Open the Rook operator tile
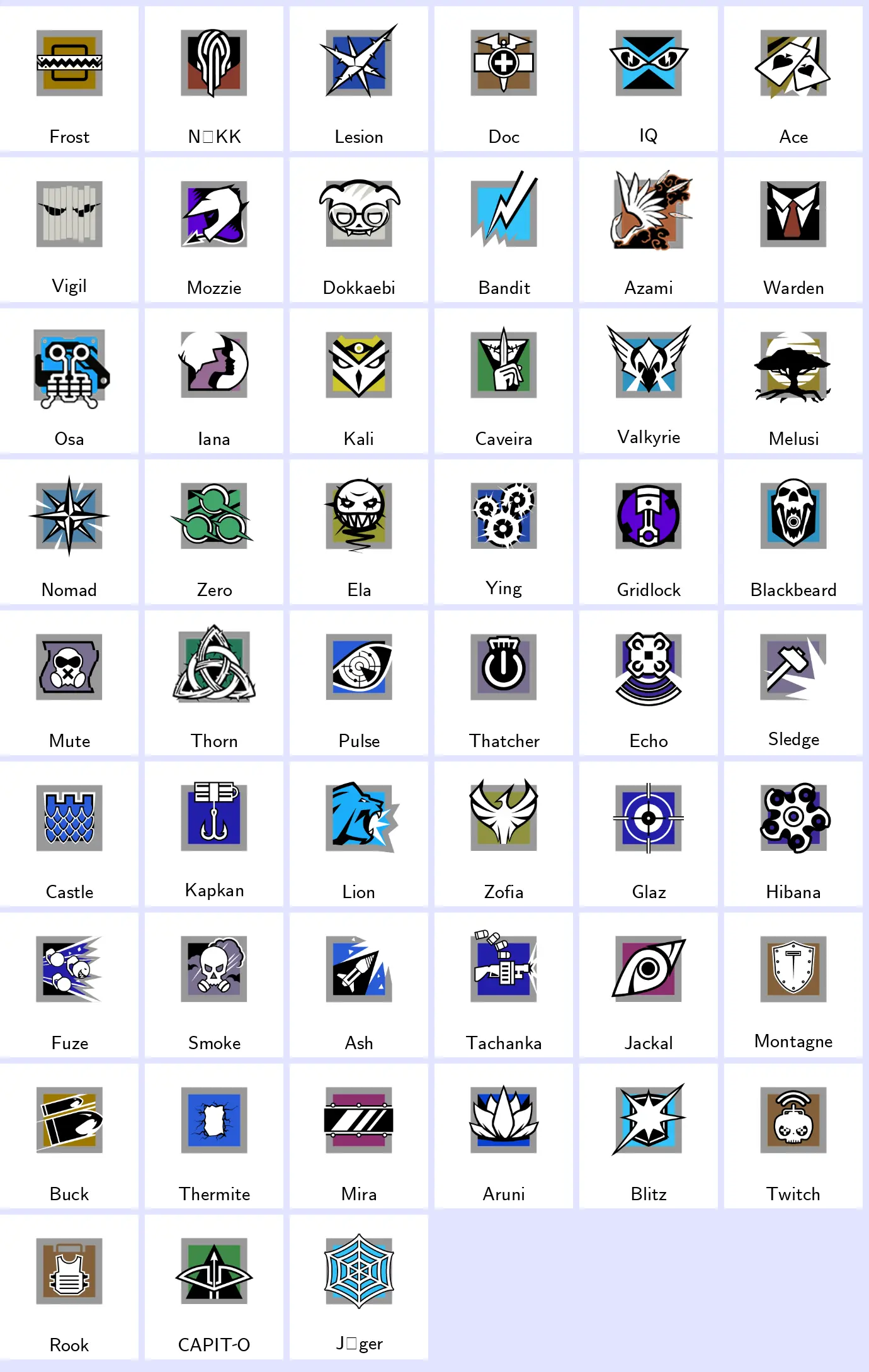 coord(69,1287)
